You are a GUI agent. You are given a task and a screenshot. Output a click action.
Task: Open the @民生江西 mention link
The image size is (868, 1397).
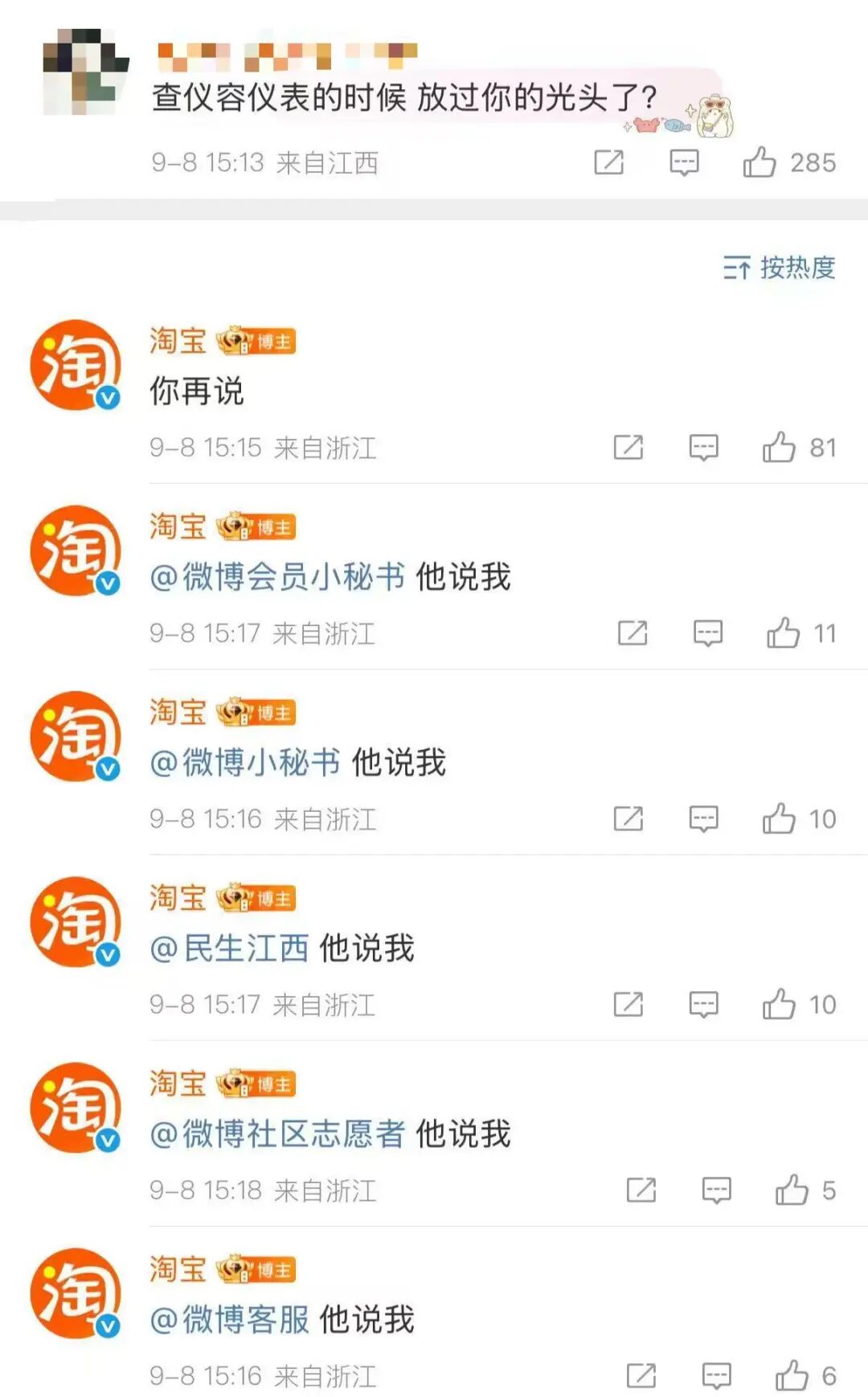(230, 948)
